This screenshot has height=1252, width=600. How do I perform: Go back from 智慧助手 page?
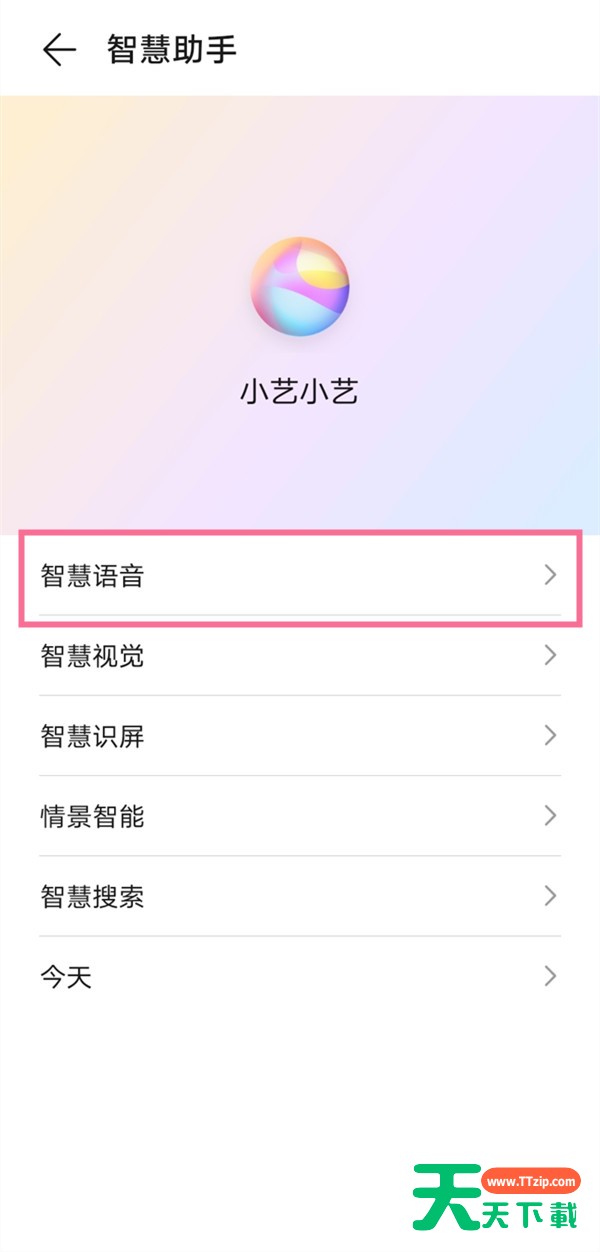[x=59, y=49]
